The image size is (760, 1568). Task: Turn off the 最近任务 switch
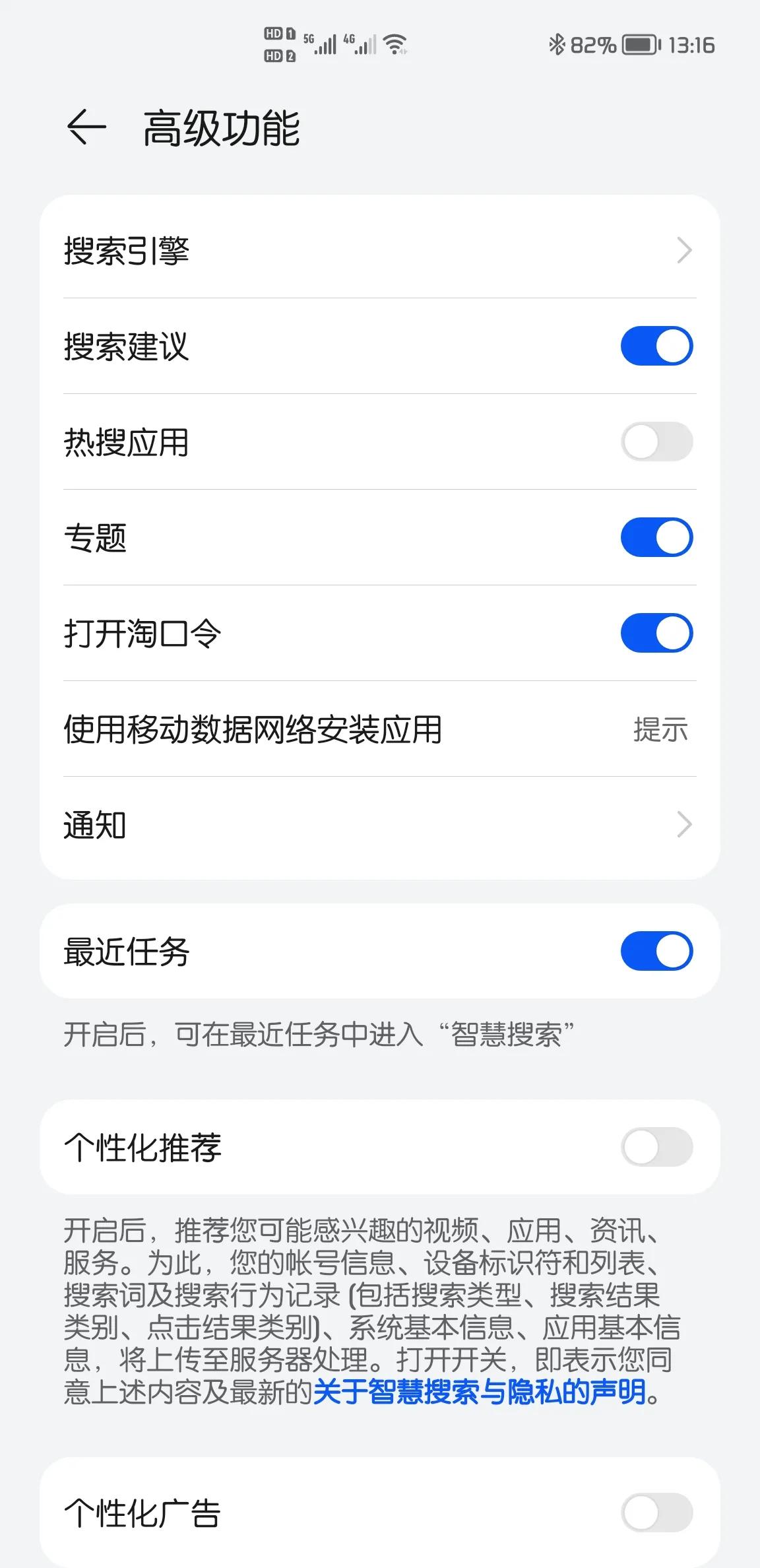656,950
